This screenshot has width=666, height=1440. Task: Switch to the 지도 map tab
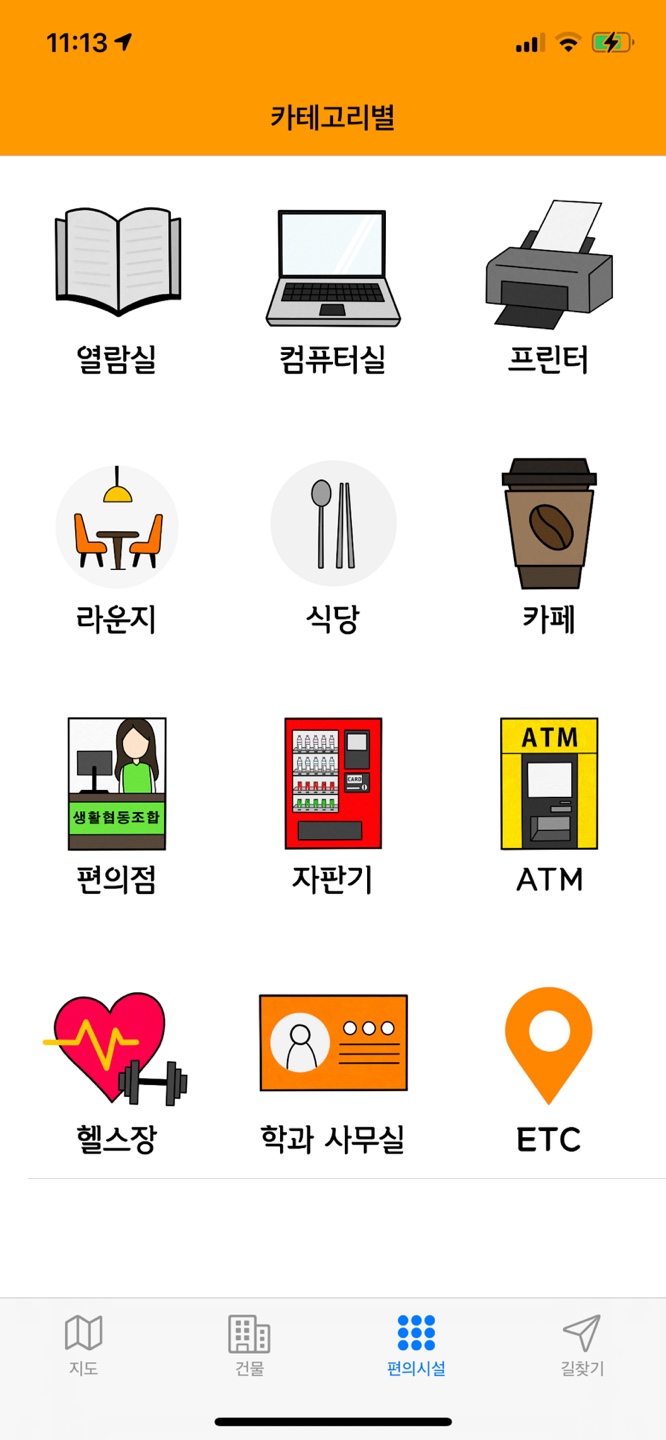84,1345
